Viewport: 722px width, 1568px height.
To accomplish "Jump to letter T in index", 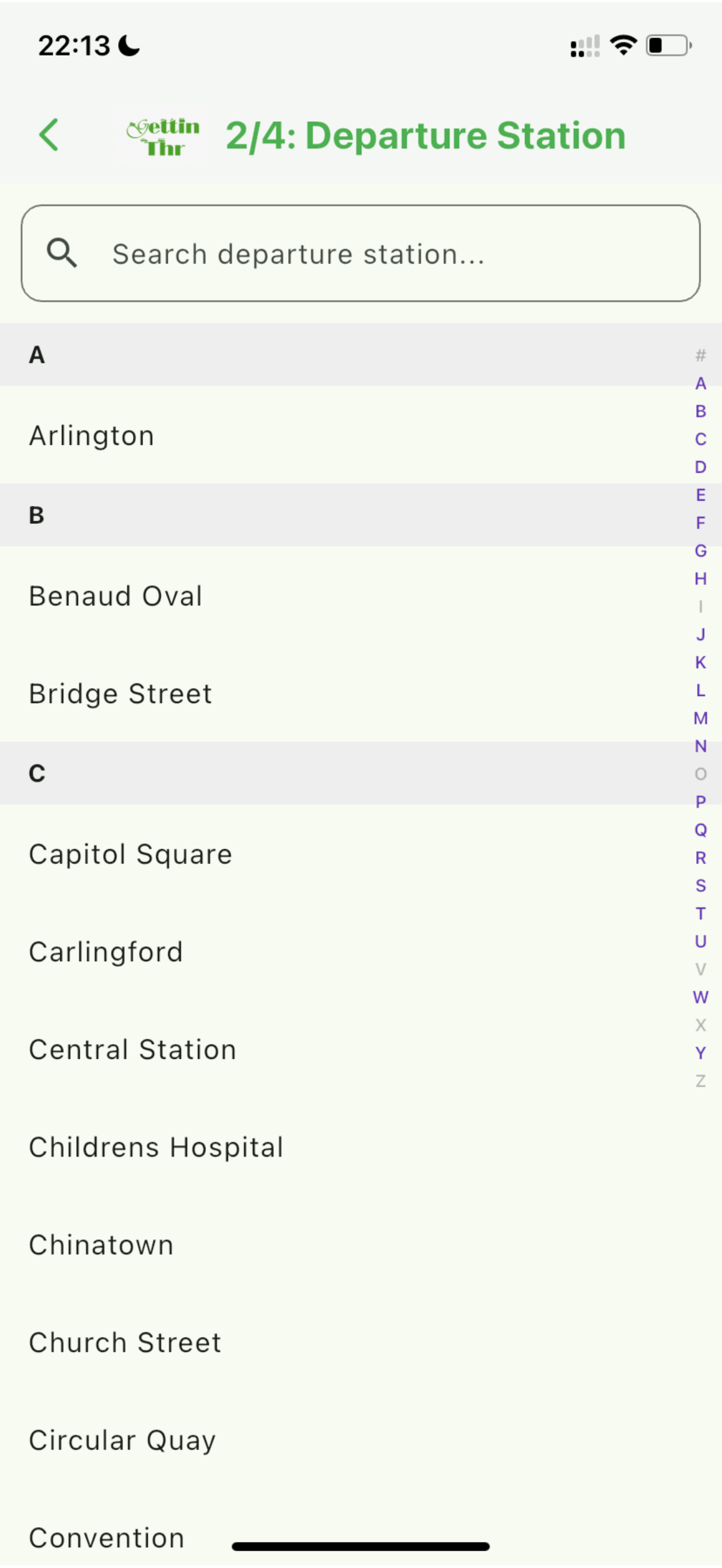I will (701, 914).
